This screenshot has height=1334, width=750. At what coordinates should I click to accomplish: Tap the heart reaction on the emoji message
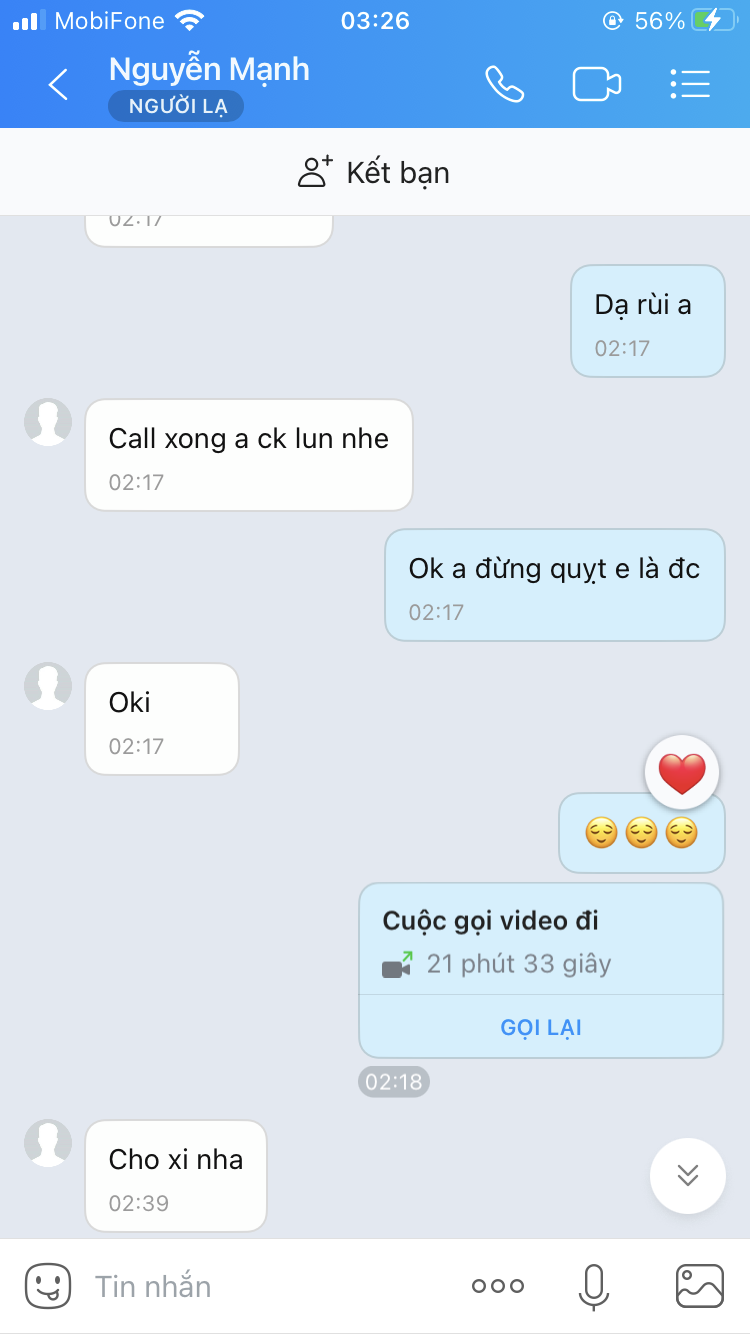pos(682,773)
